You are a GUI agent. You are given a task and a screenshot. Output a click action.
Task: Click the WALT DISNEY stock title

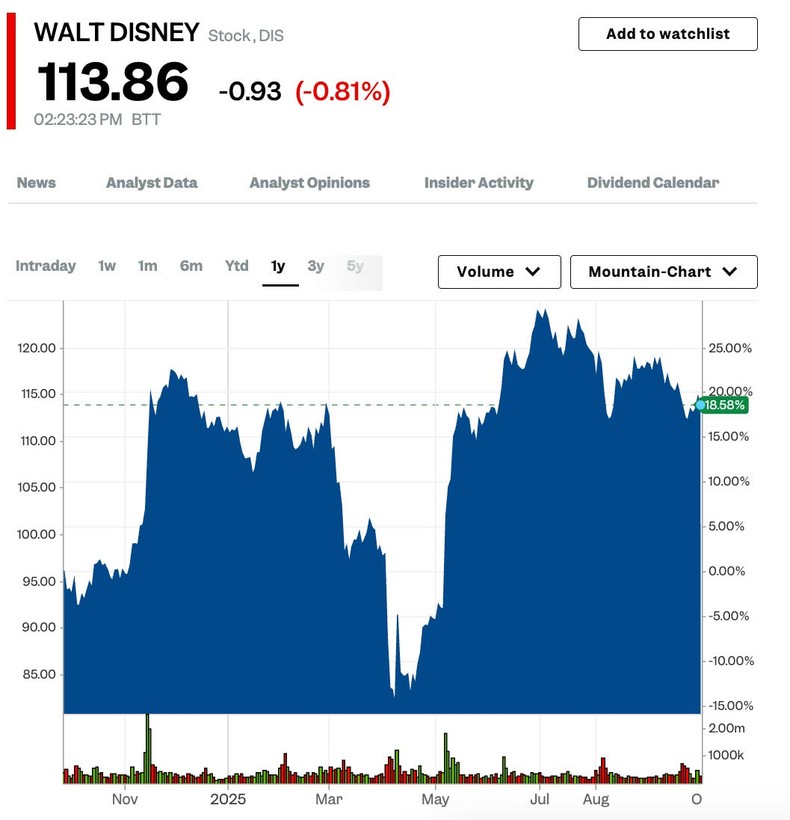pos(115,32)
